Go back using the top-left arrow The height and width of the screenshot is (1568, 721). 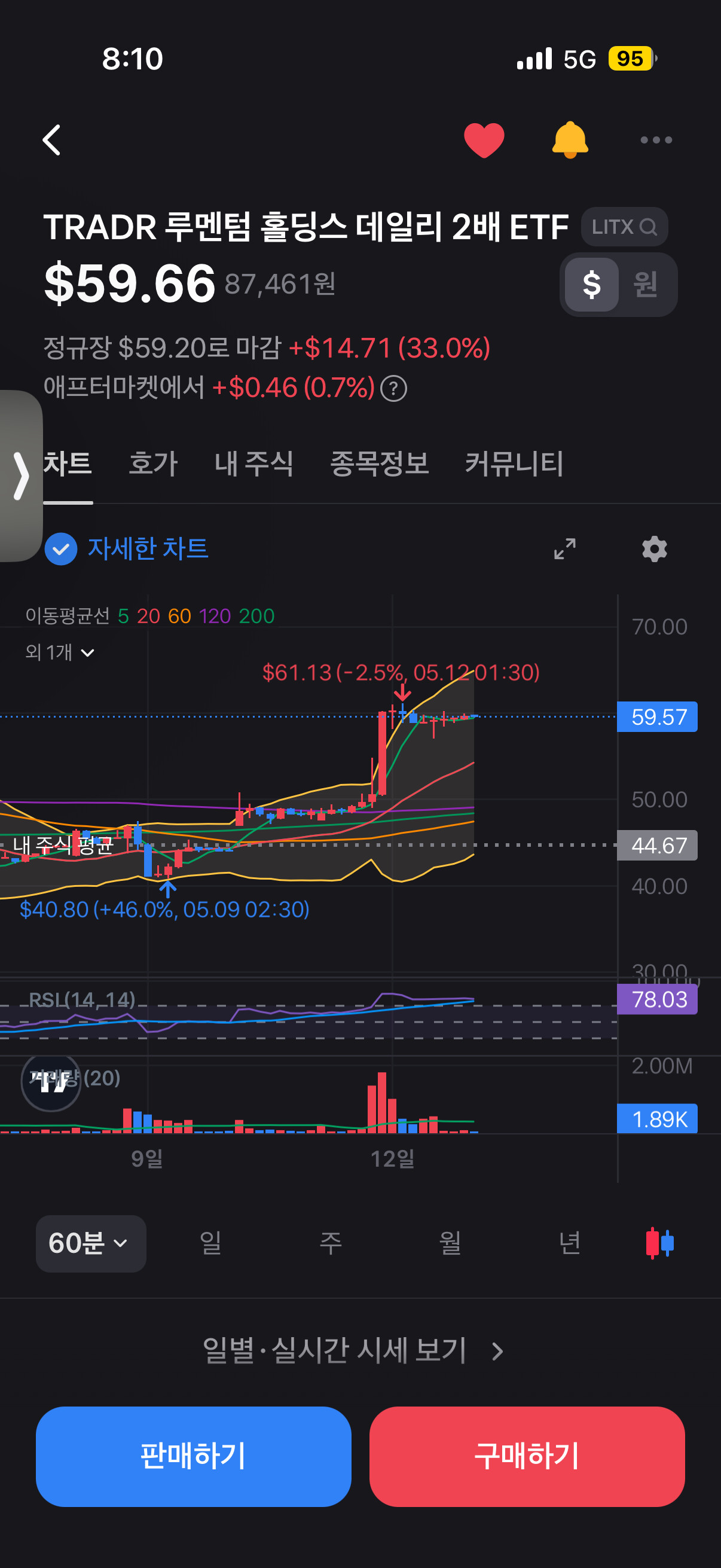click(52, 140)
